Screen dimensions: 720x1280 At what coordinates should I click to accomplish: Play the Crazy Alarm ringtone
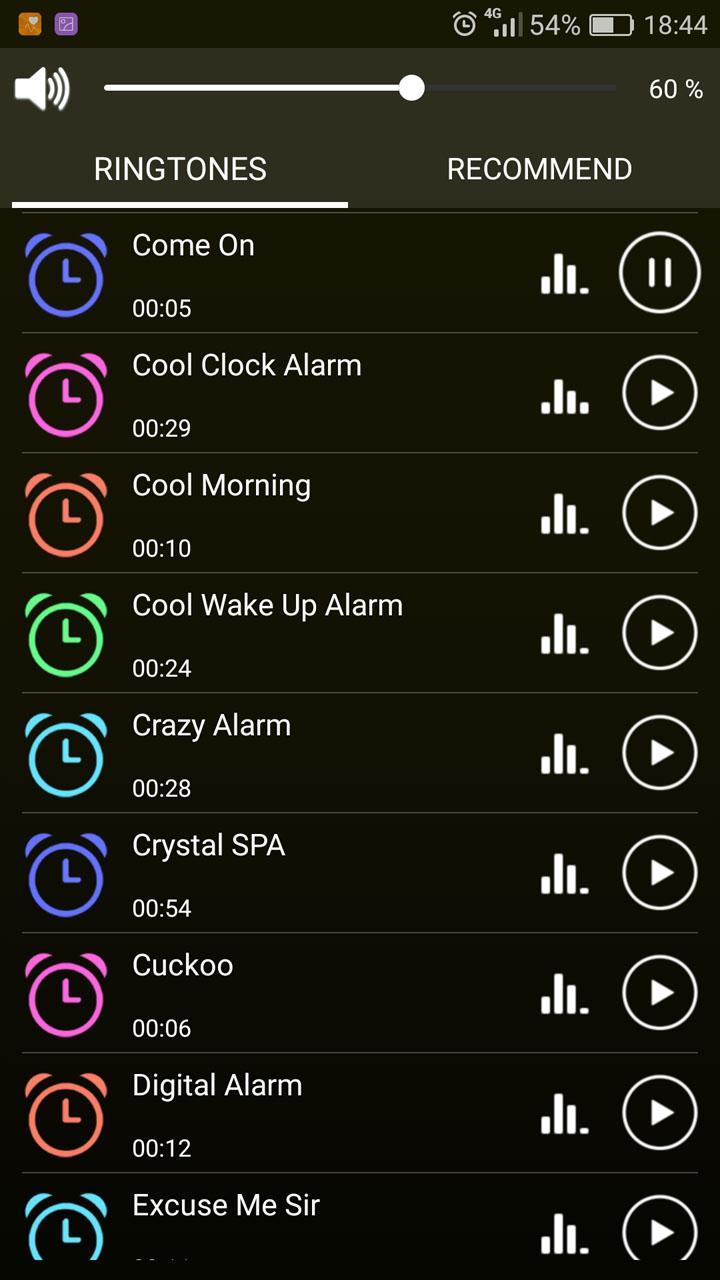[659, 752]
